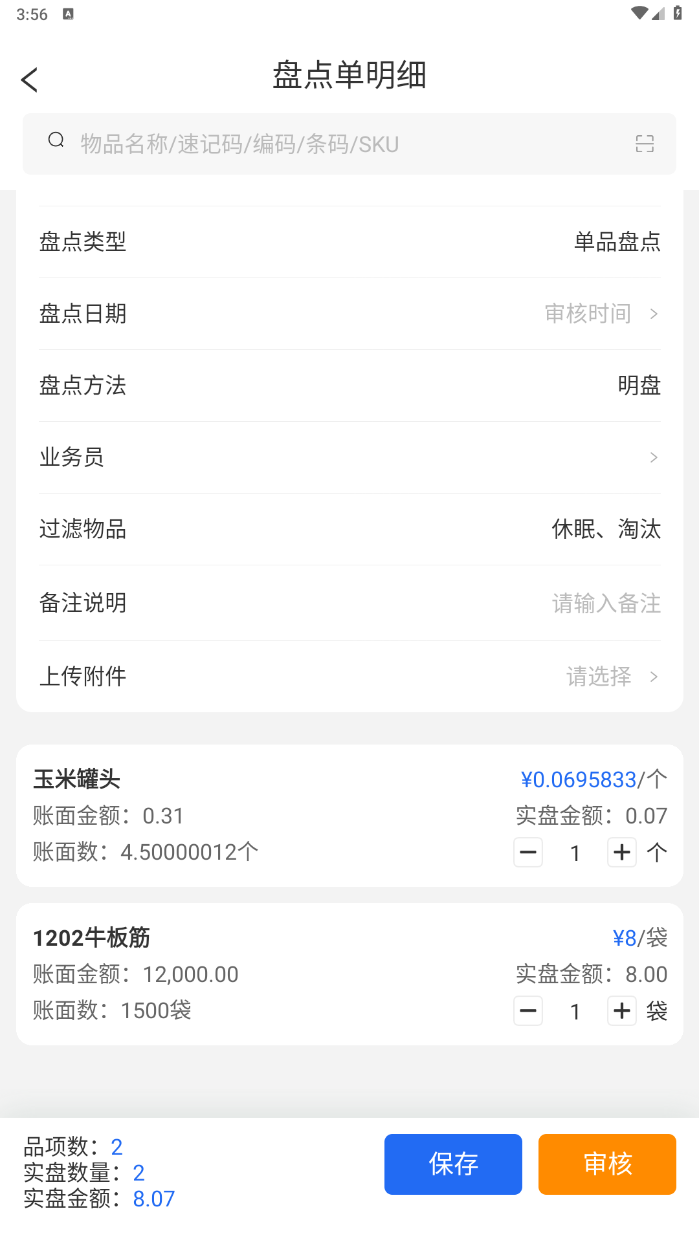
Task: Submit for approval with 审核
Action: [607, 1164]
